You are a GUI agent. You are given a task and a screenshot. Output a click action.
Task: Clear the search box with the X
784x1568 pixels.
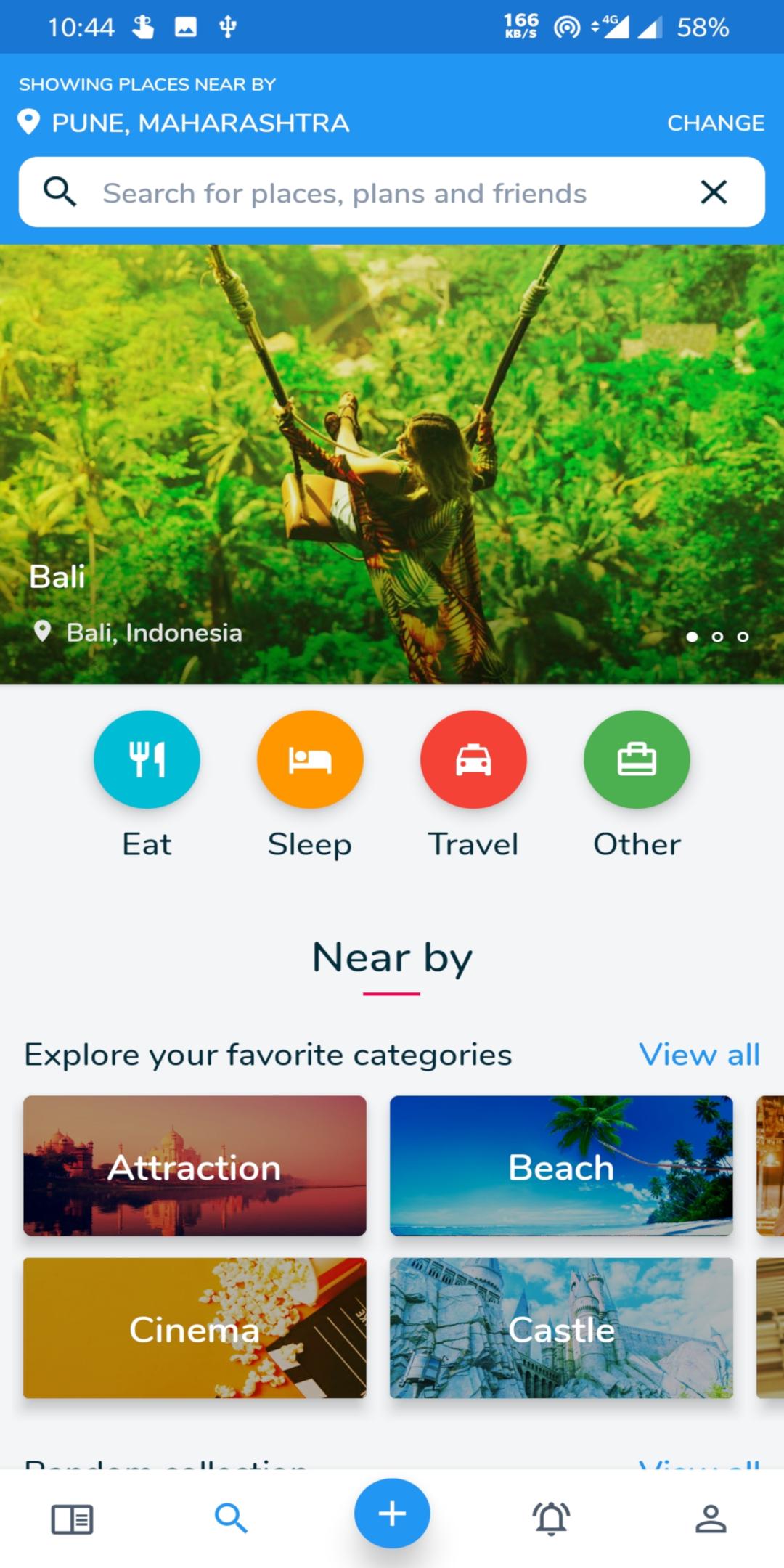(713, 192)
